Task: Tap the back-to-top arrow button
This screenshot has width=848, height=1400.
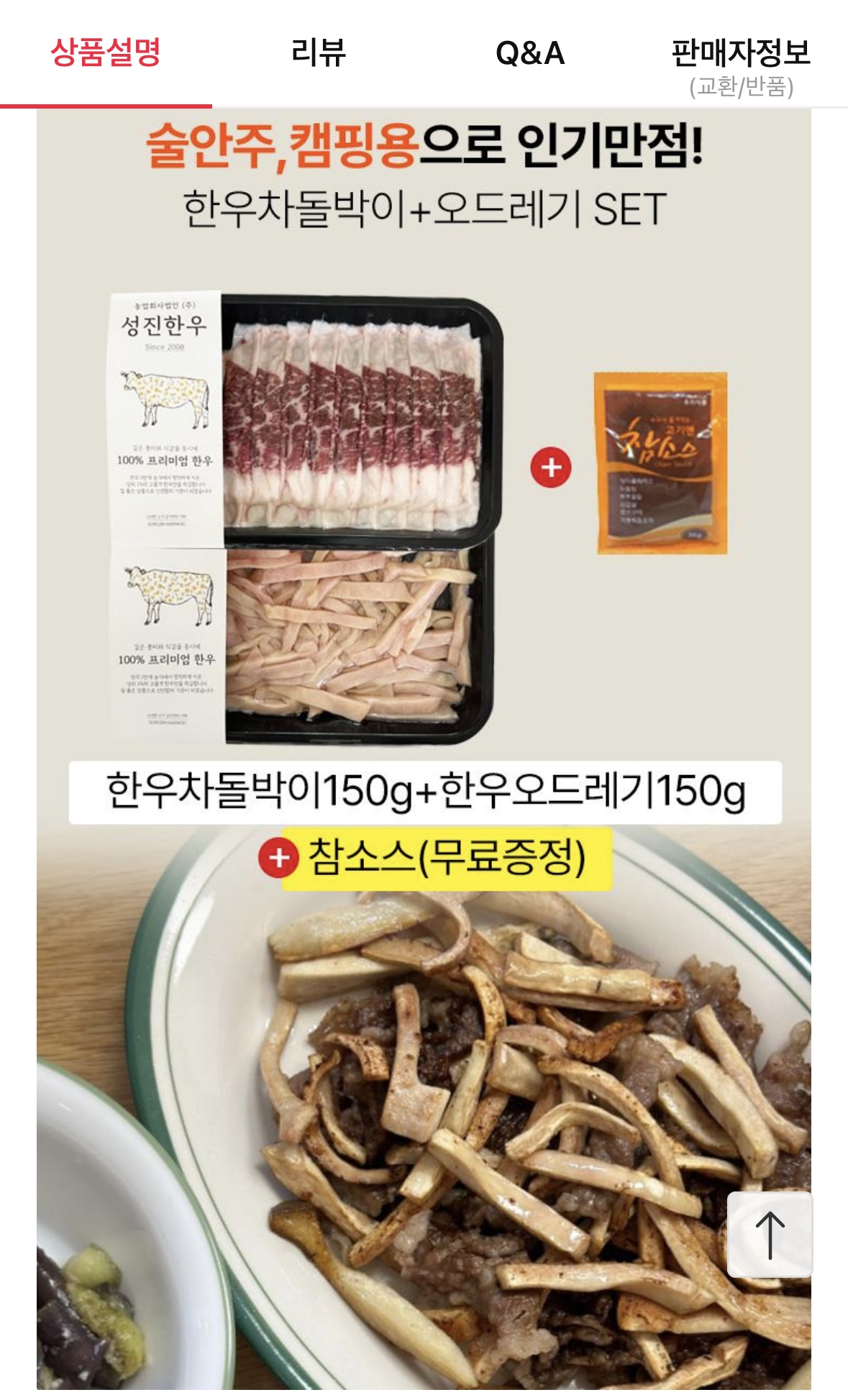Action: pyautogui.click(x=770, y=1234)
